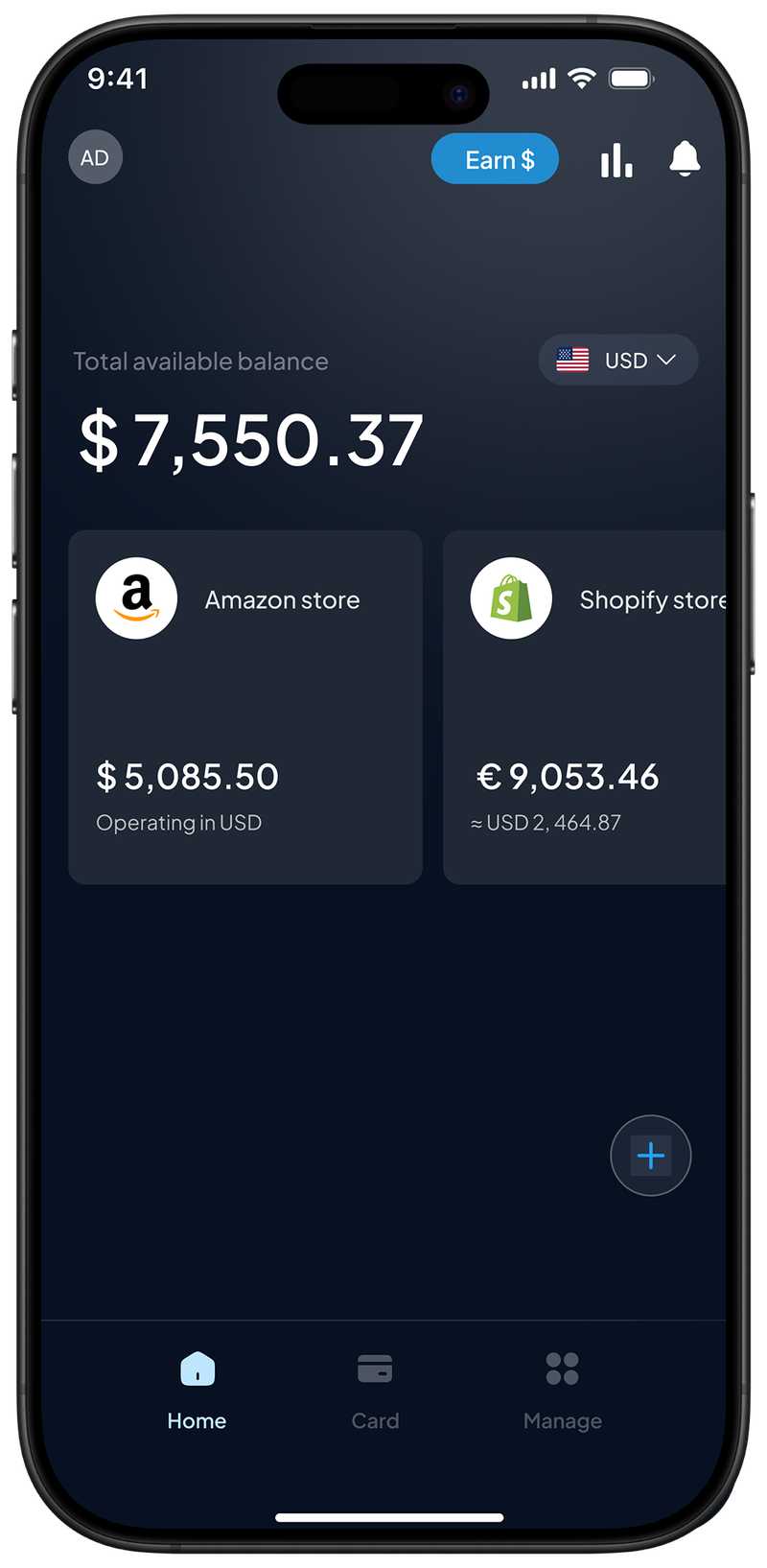Open the bar chart analytics icon
This screenshot has width=767, height=1568.
[x=616, y=160]
